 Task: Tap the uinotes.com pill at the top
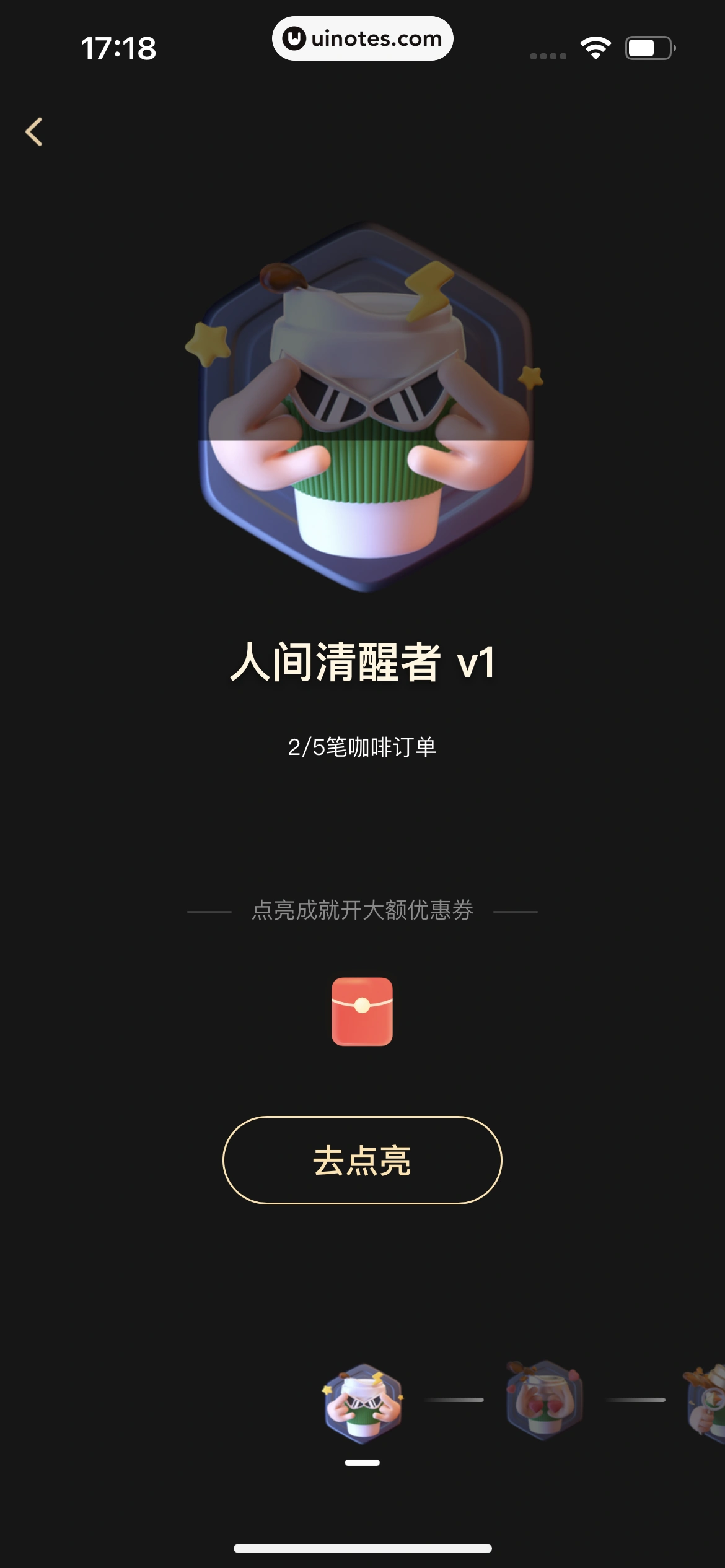tap(362, 38)
